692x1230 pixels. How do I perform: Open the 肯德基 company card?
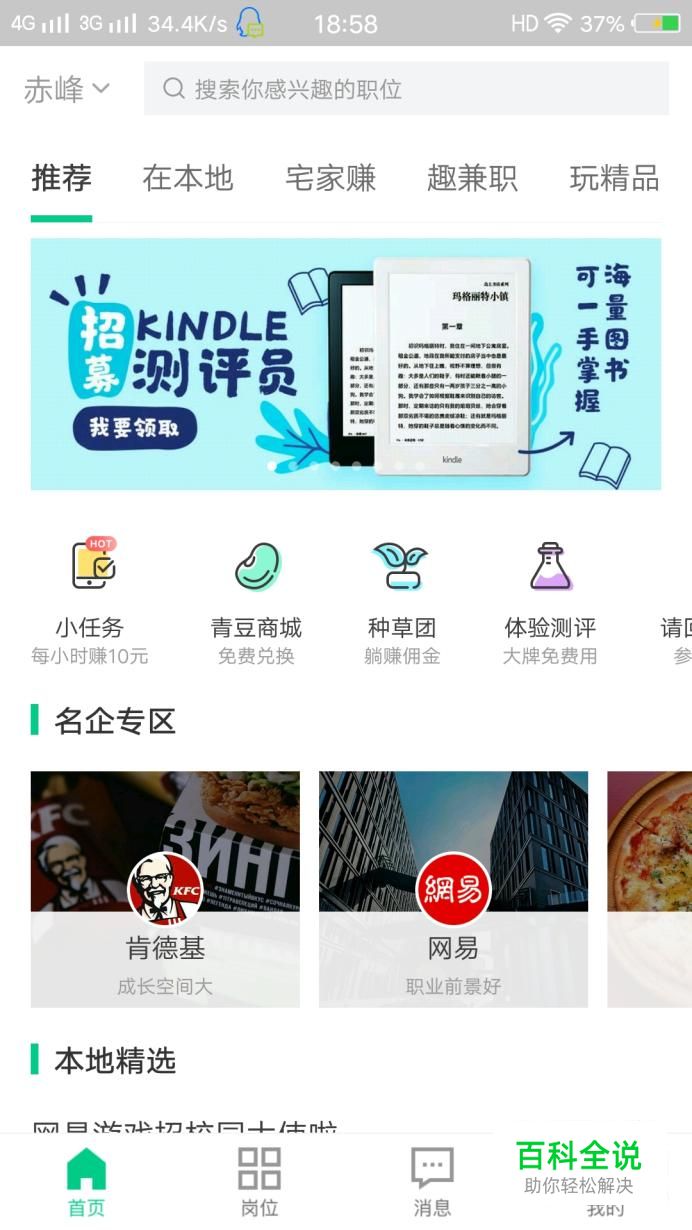[x=165, y=889]
